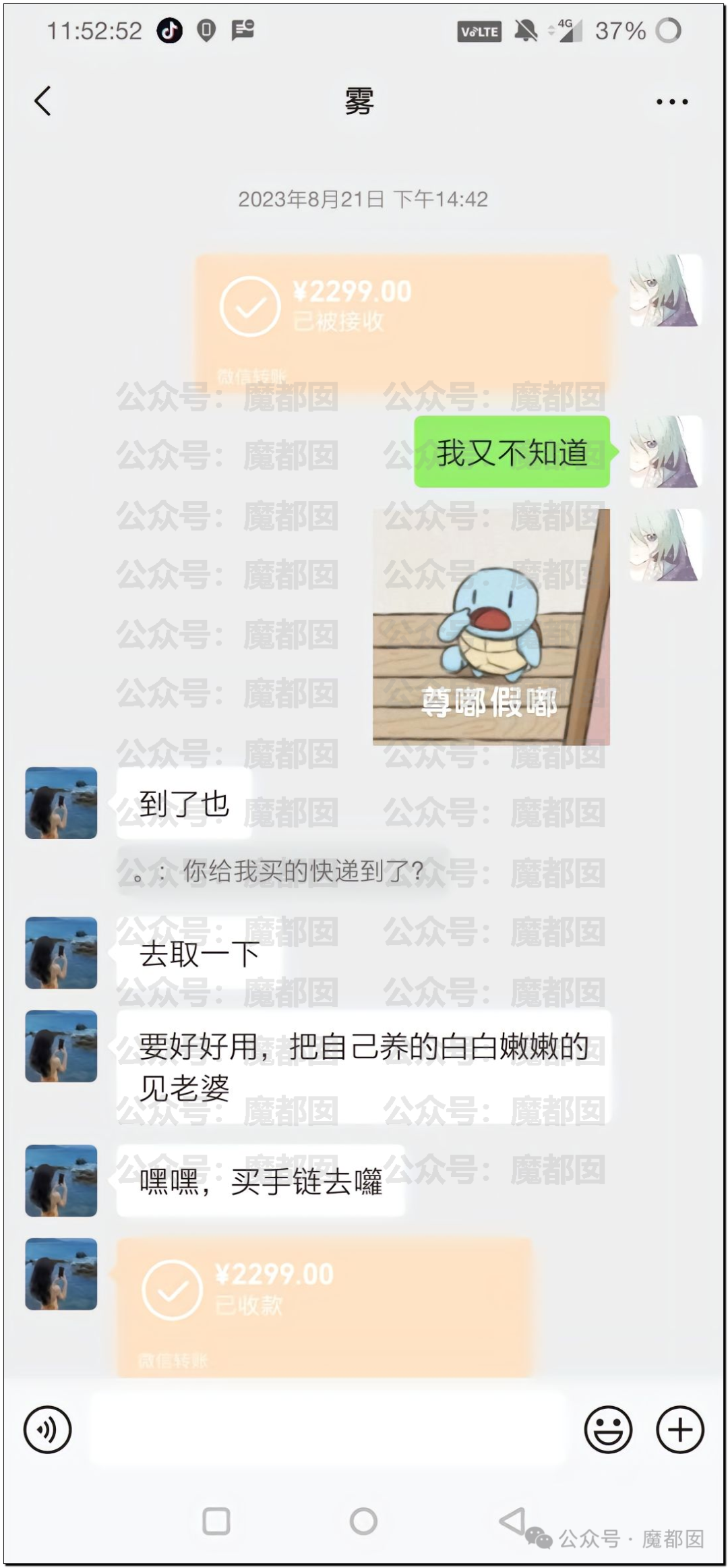Image resolution: width=728 pixels, height=1568 pixels.
Task: Go back from the 雾 chat
Action: pos(42,102)
